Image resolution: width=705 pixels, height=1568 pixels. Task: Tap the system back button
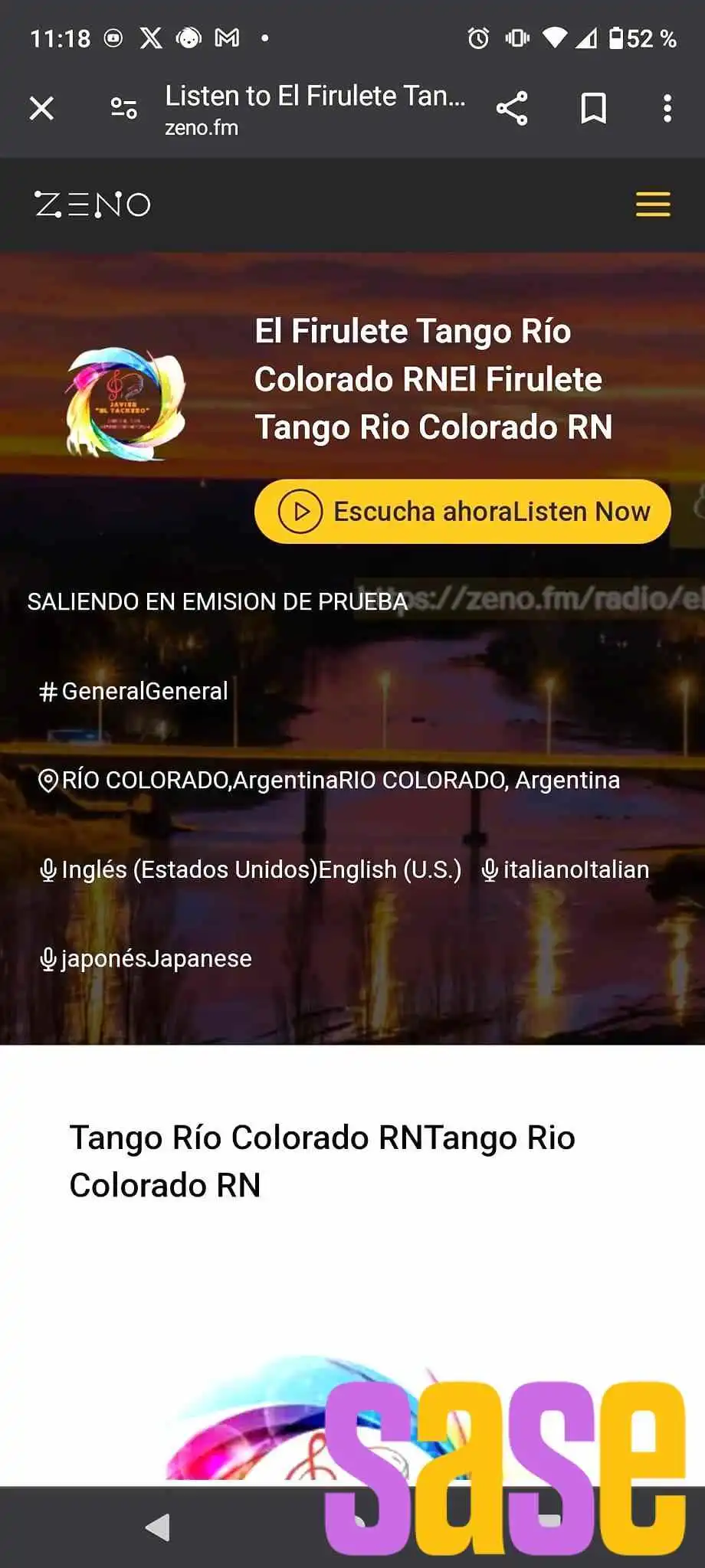[x=158, y=1527]
